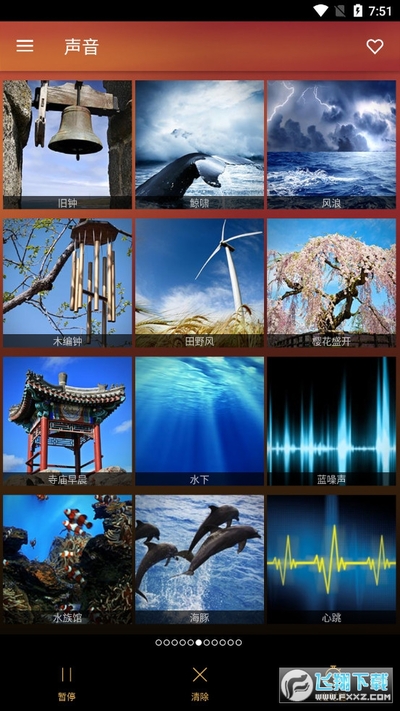Play the 心跳 heartbeat sound
The image size is (400, 711).
point(332,560)
